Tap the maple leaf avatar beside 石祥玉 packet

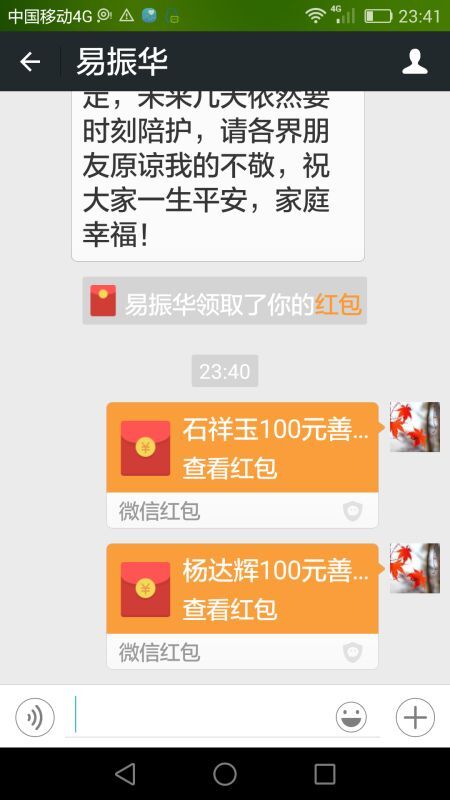point(415,427)
